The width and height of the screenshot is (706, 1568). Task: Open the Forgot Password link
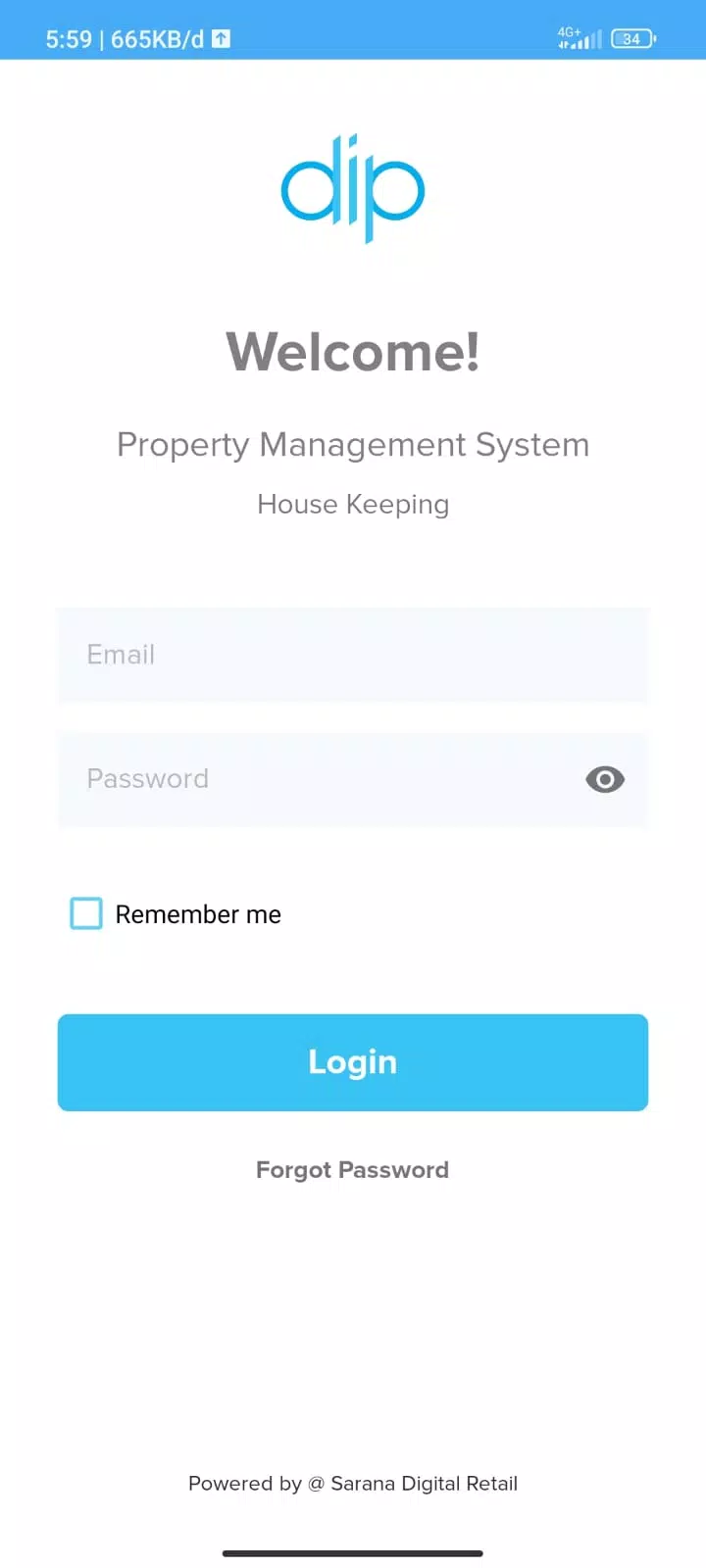tap(353, 1170)
